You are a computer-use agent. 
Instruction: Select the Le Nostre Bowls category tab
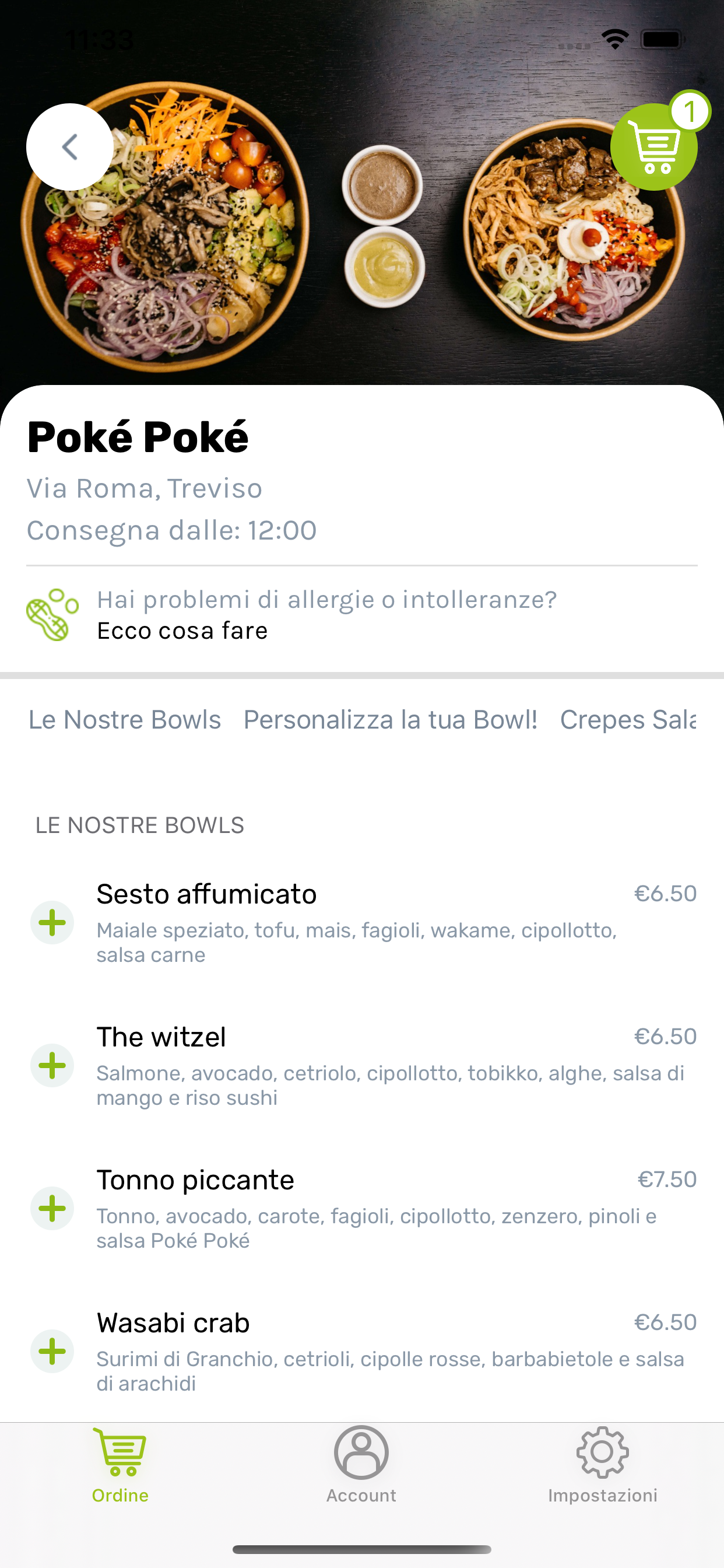pos(125,719)
